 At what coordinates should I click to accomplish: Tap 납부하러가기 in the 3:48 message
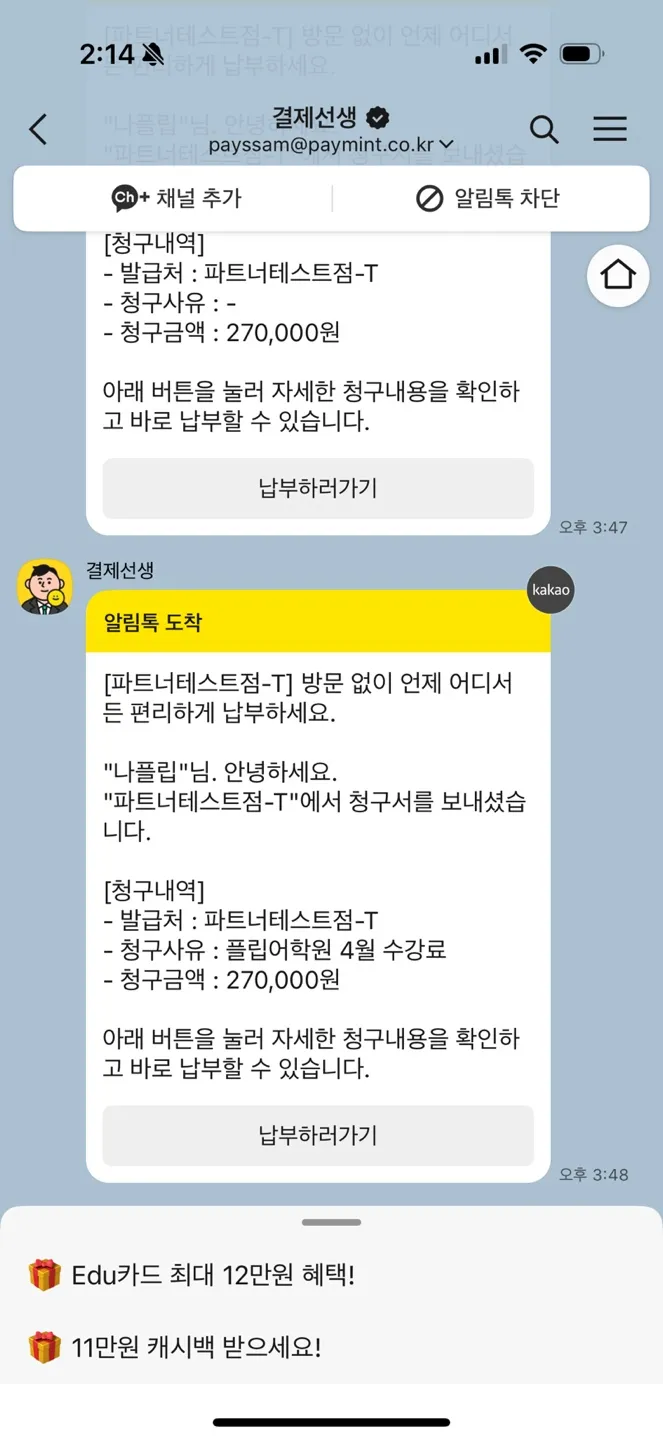[x=318, y=1135]
